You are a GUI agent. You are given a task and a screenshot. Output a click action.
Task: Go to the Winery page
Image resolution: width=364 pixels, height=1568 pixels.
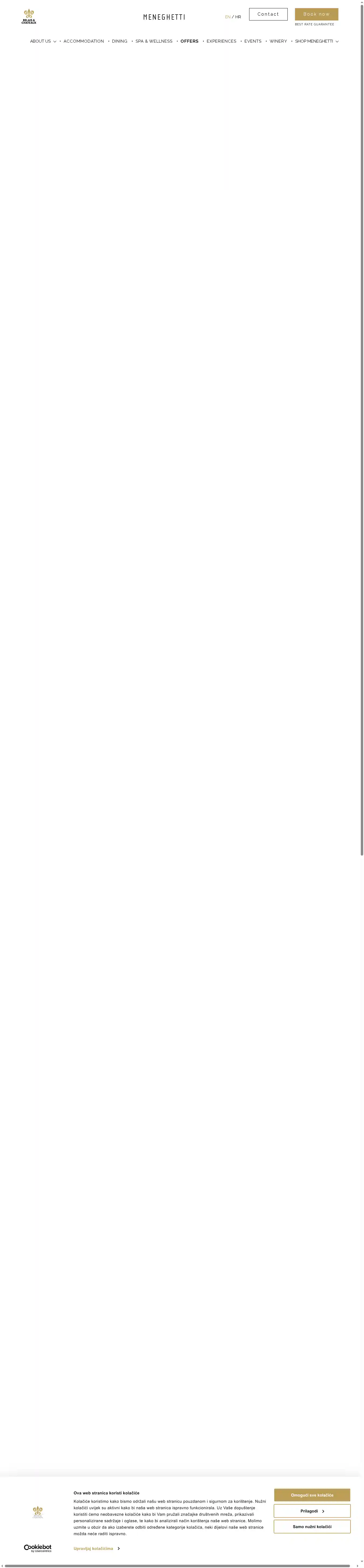coord(278,42)
